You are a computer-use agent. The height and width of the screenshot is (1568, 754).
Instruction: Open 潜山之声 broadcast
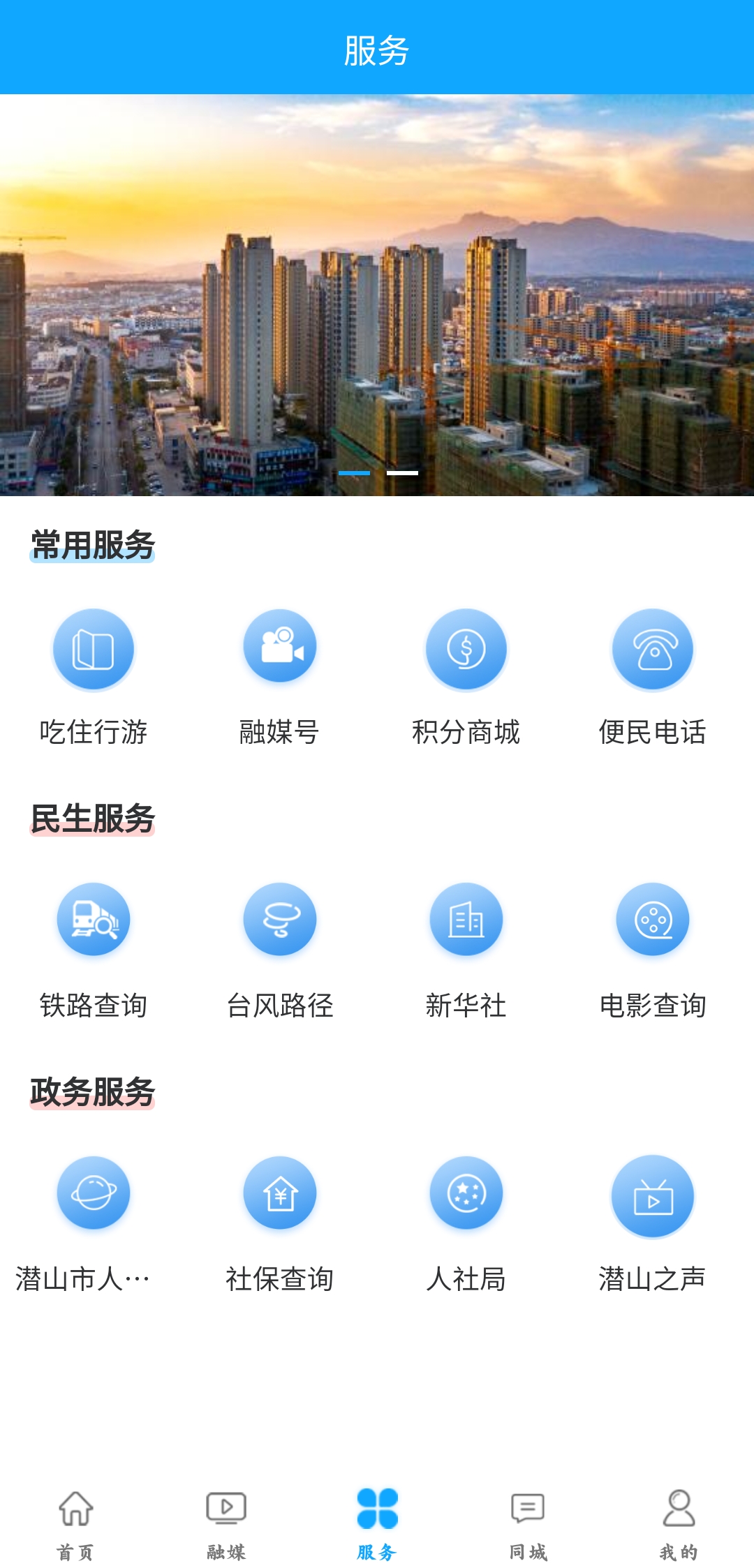pyautogui.click(x=653, y=1196)
